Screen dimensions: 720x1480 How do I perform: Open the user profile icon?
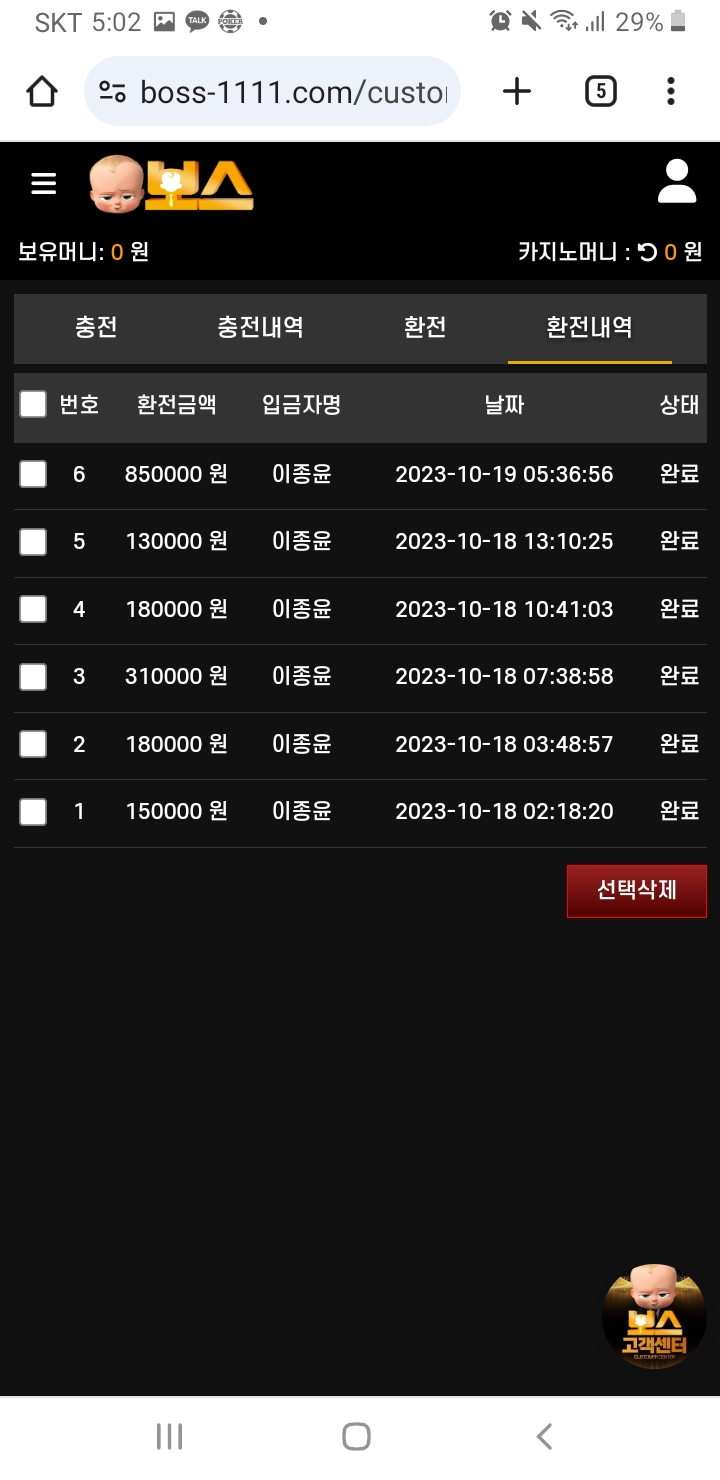(x=677, y=182)
